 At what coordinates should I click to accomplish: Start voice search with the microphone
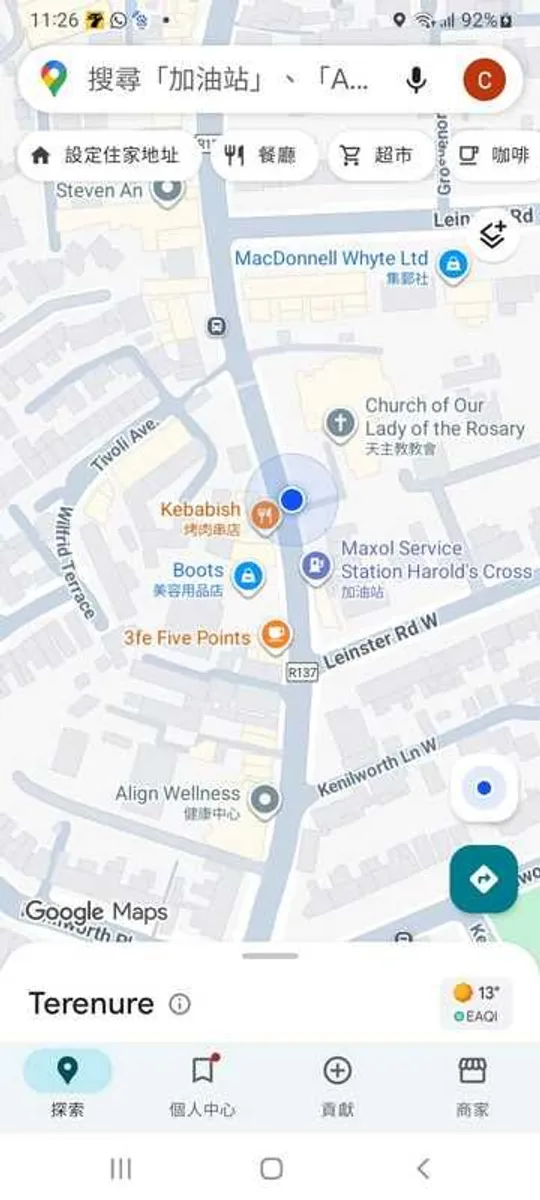click(417, 80)
